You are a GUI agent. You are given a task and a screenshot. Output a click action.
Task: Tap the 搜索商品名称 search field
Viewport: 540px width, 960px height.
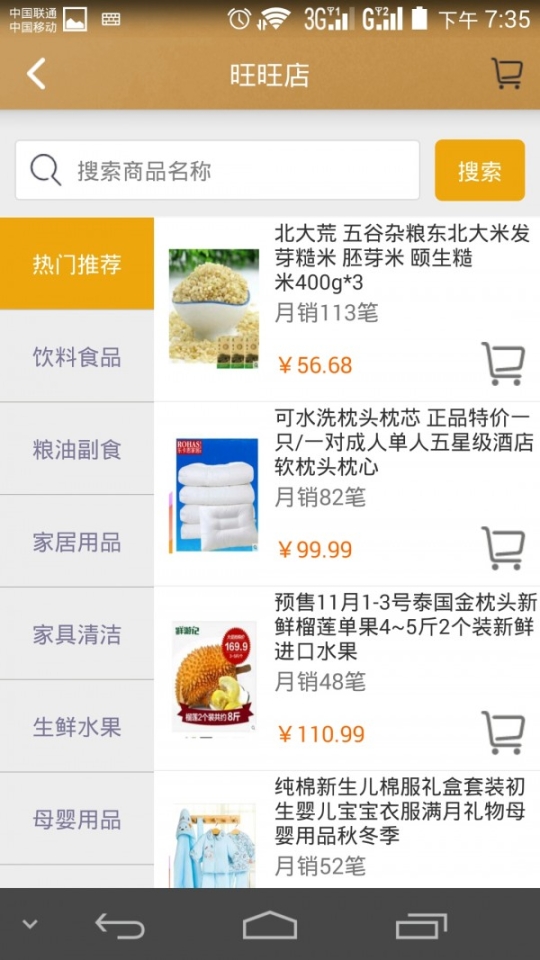217,170
